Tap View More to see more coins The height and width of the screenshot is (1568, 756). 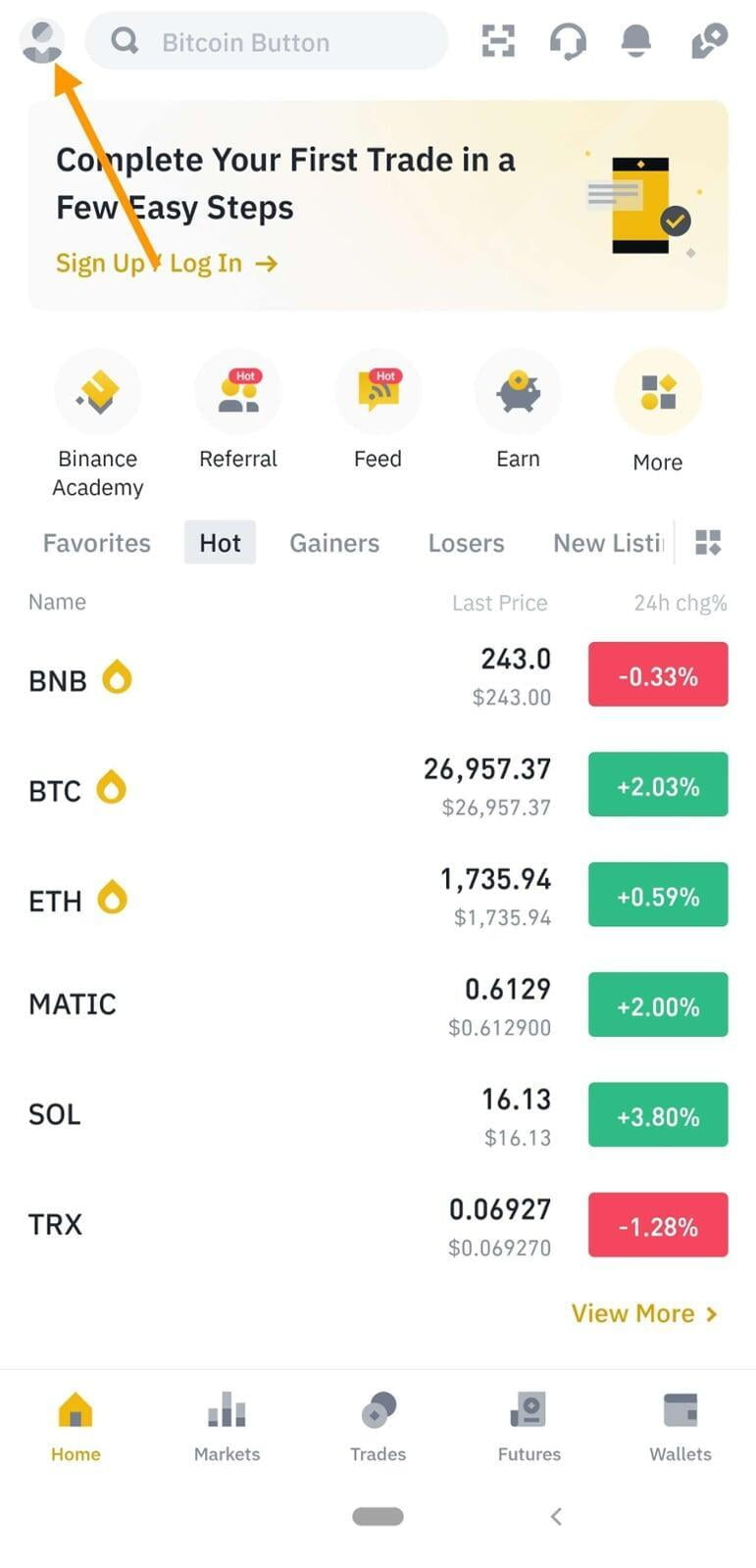pyautogui.click(x=644, y=1314)
